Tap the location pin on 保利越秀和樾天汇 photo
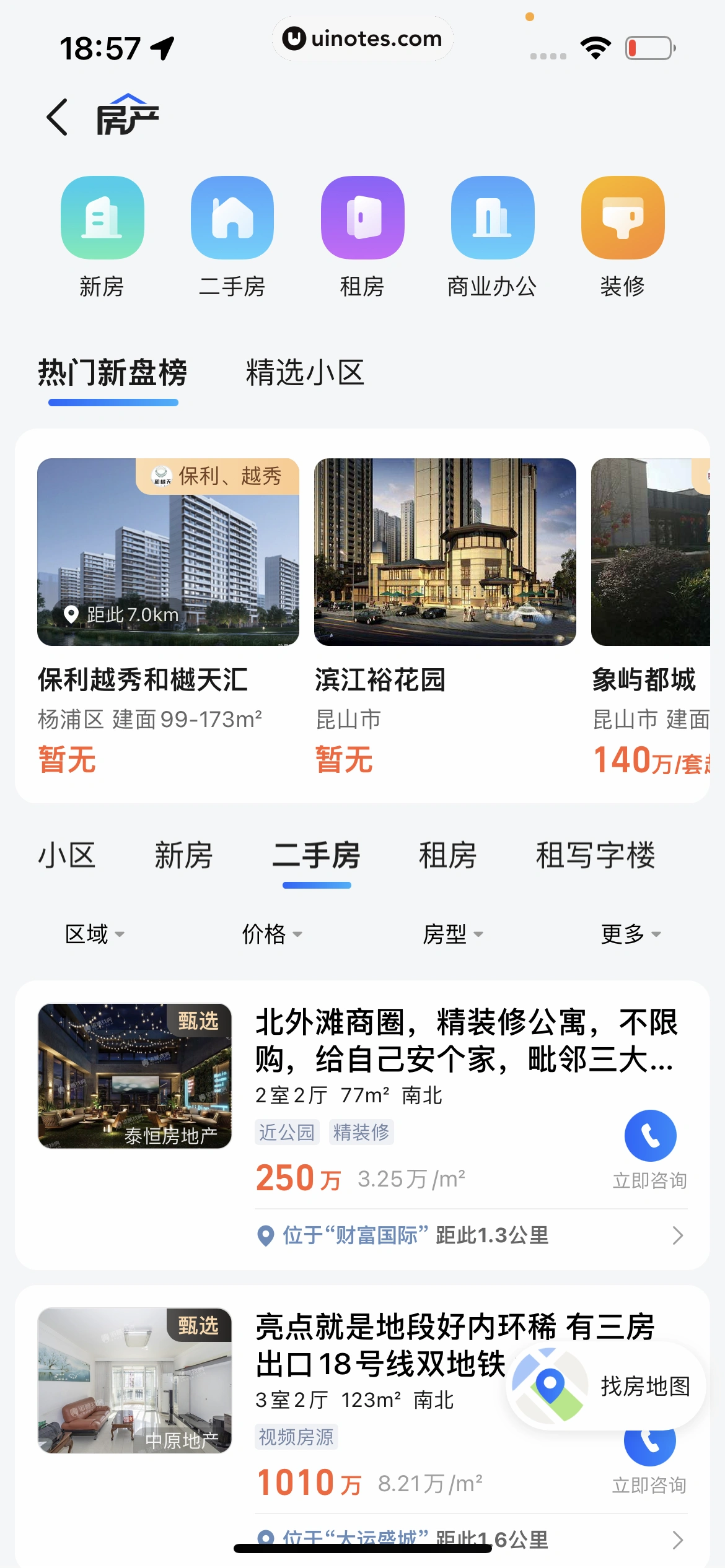725x1568 pixels. [x=70, y=615]
